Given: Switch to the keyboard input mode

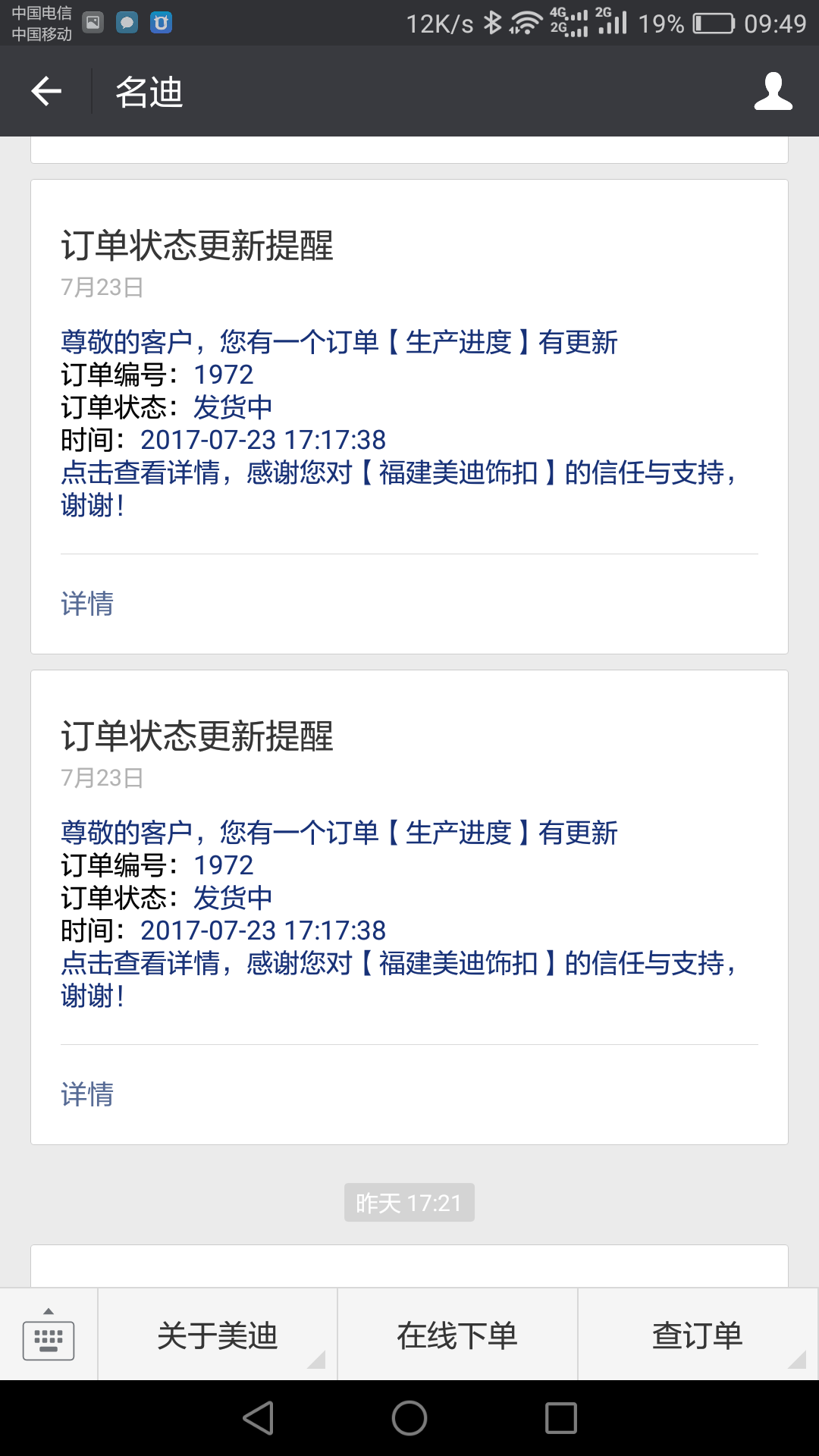Looking at the screenshot, I should (49, 1335).
